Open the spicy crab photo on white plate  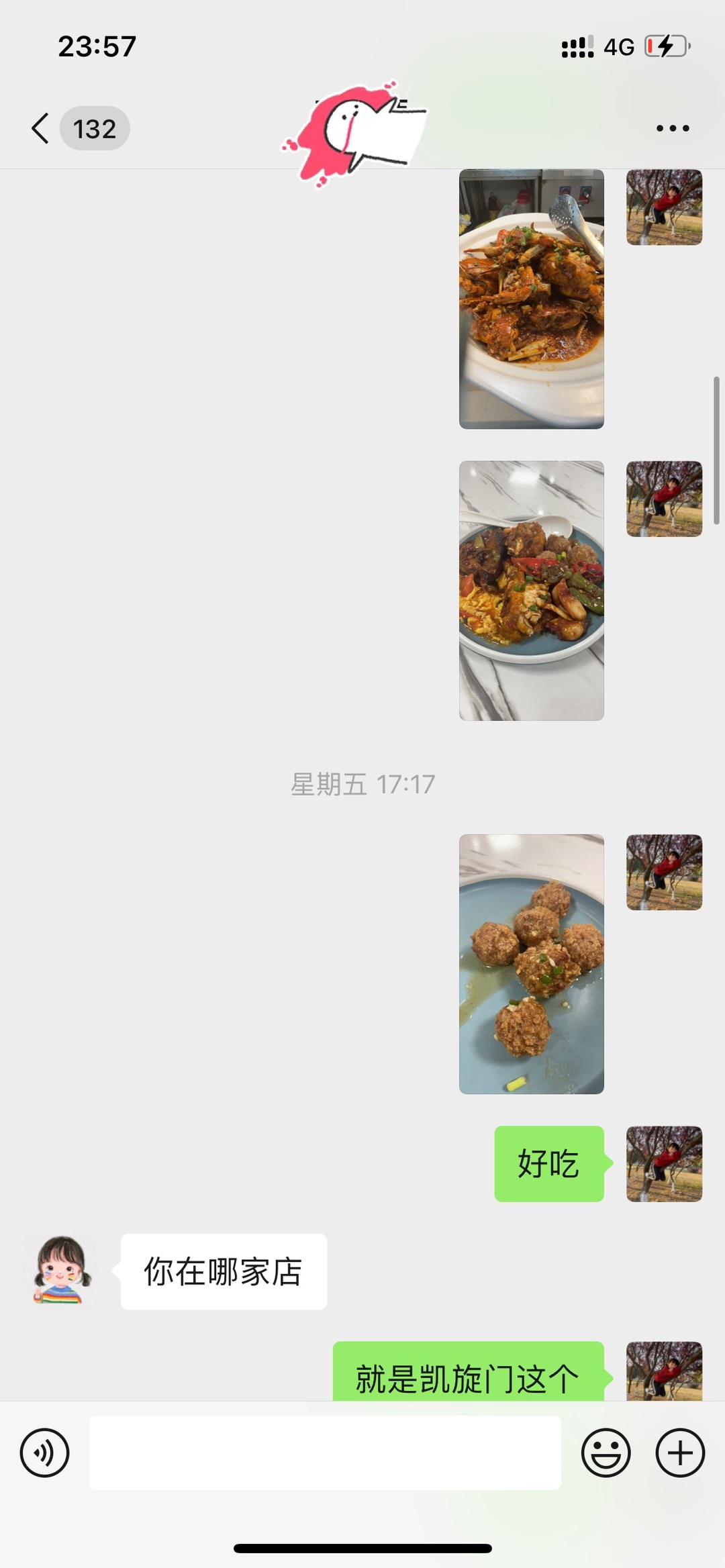pos(531,299)
